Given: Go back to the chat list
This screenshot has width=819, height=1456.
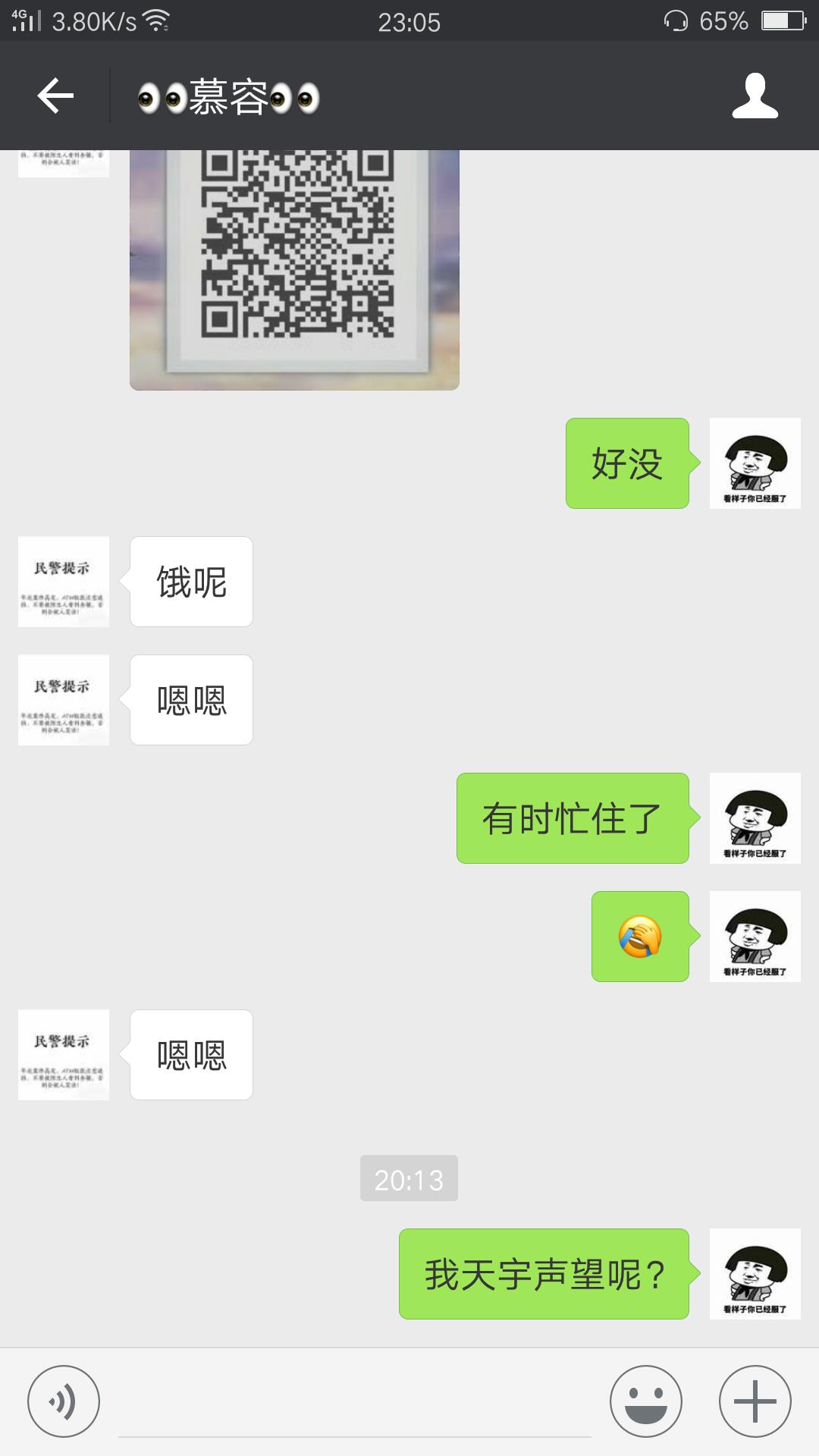Looking at the screenshot, I should (55, 96).
